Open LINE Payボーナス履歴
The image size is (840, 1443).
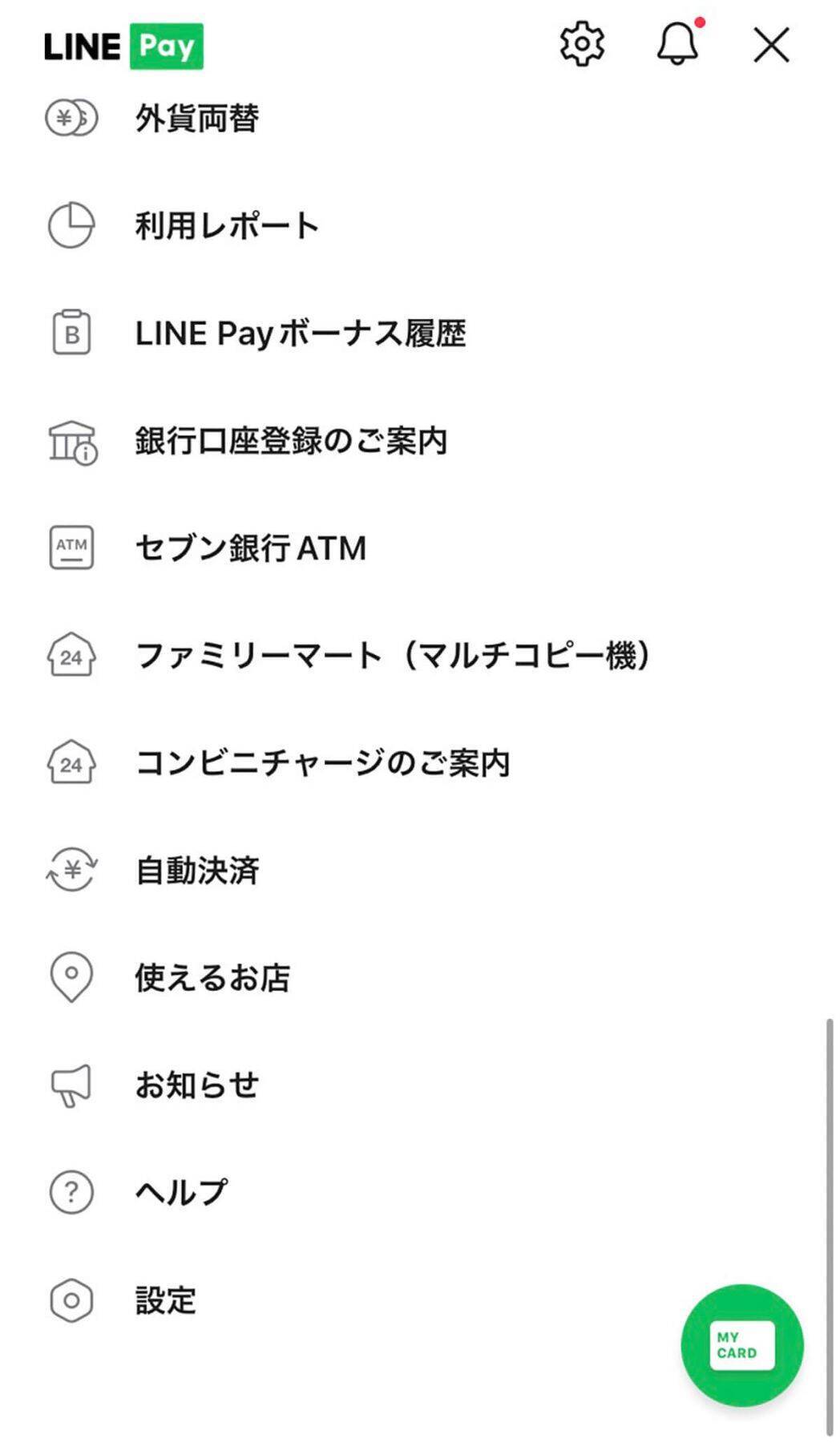[x=300, y=333]
